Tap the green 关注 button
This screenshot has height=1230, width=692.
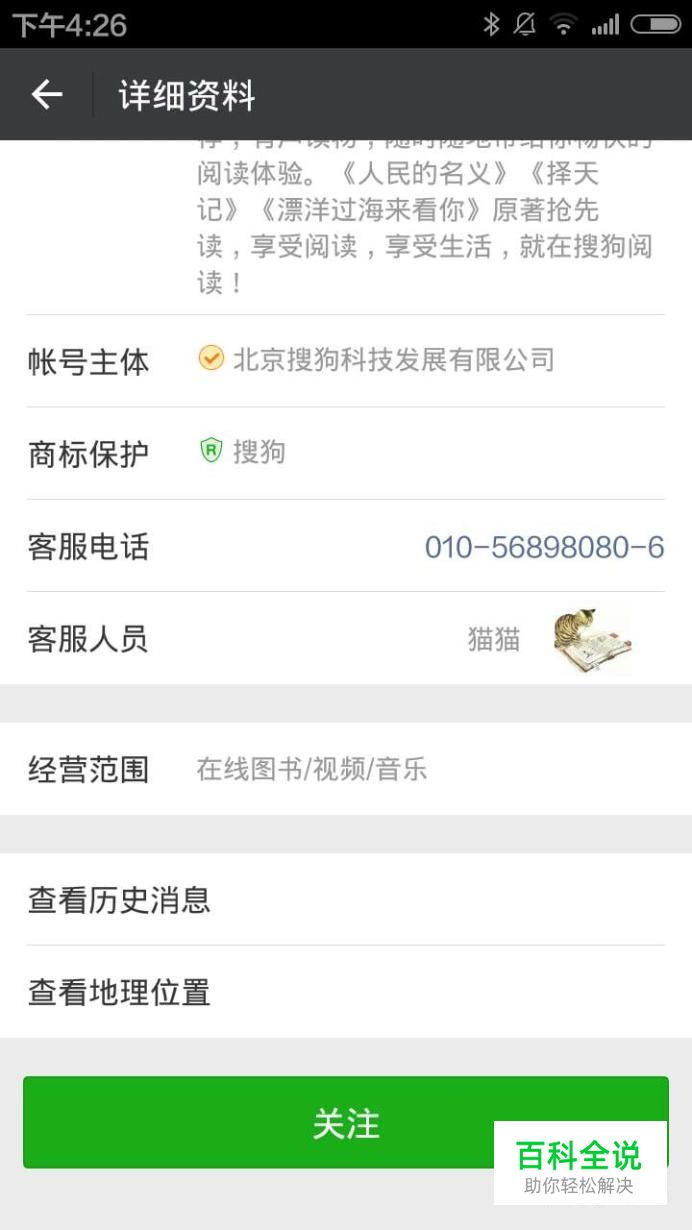tap(346, 1122)
